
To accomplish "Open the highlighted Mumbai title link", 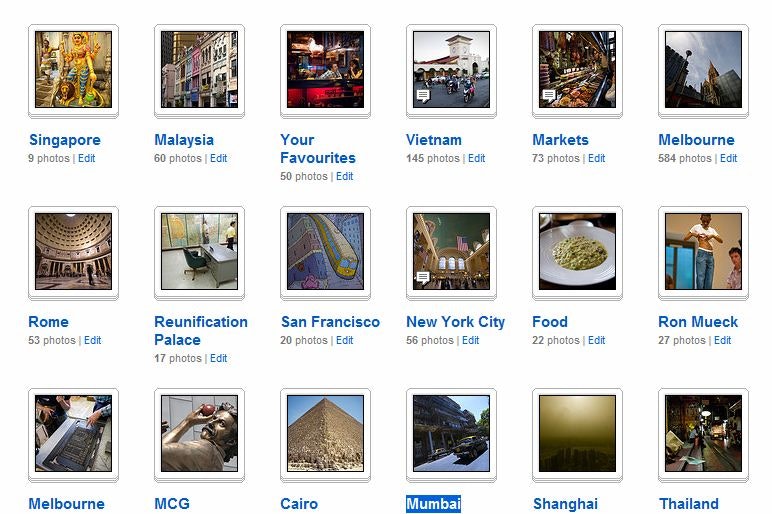I will (433, 504).
